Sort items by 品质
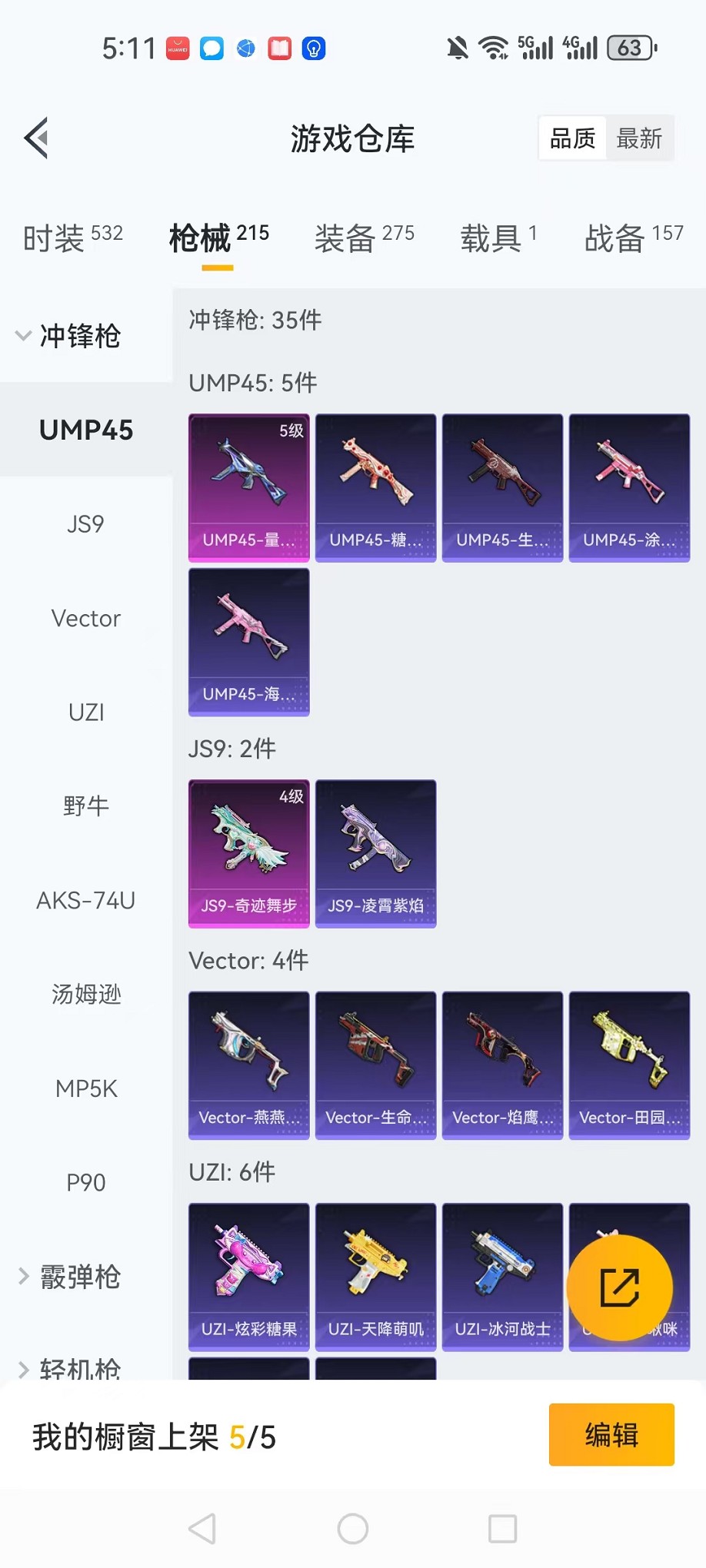 pos(573,139)
